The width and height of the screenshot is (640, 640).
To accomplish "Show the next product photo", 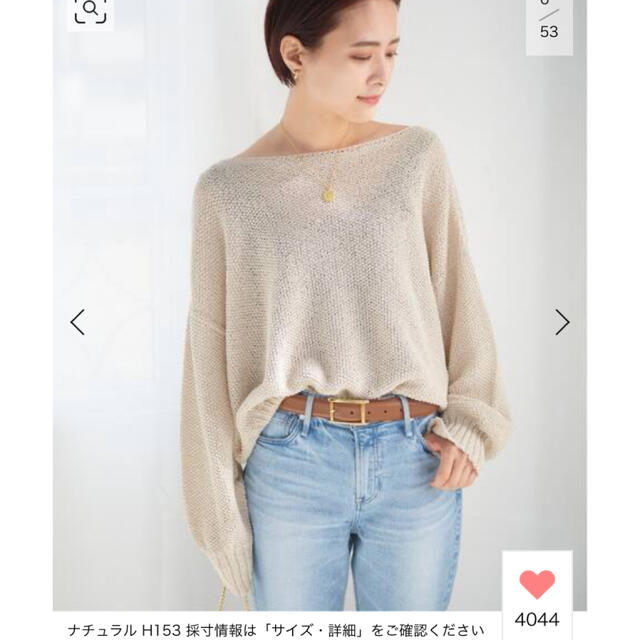I will 562,322.
